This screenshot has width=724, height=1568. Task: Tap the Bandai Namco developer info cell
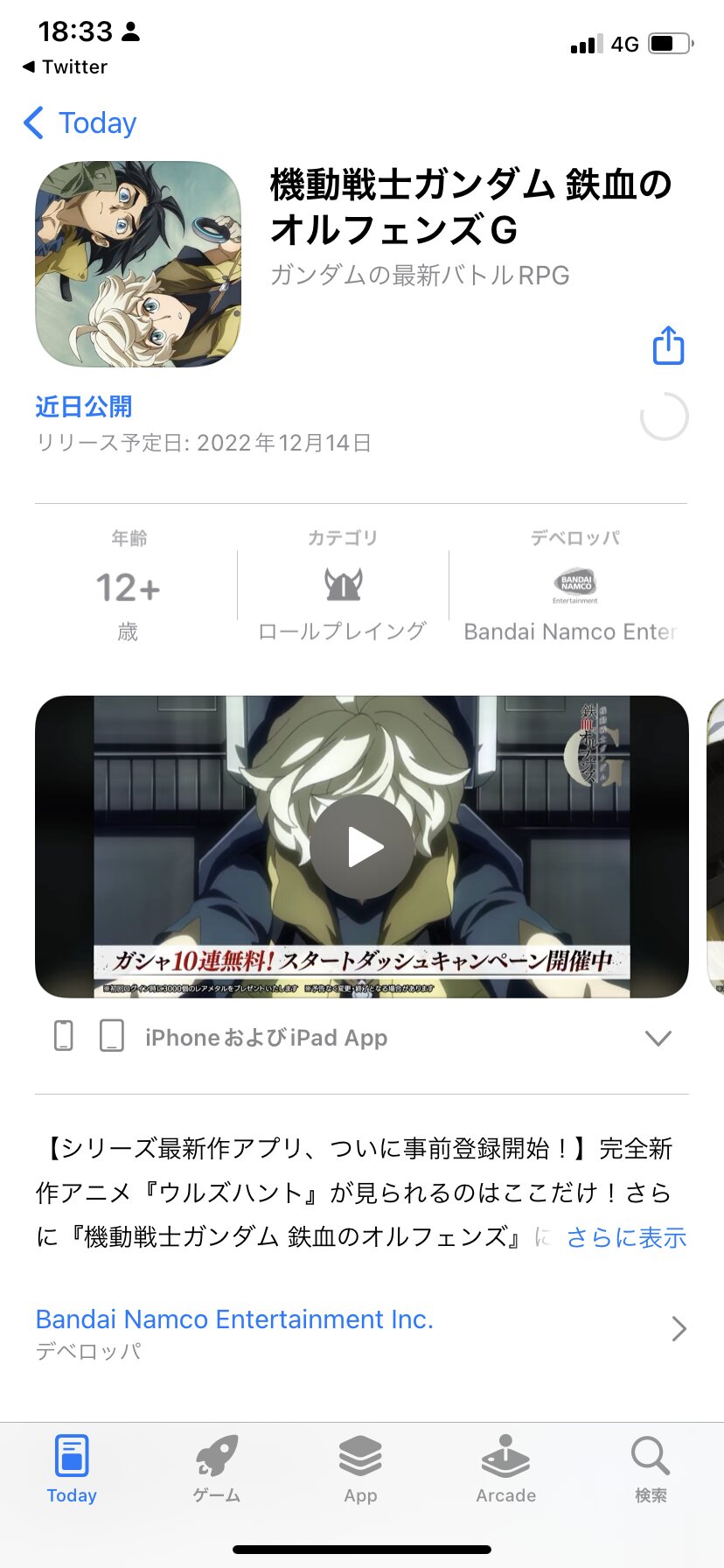click(x=572, y=586)
